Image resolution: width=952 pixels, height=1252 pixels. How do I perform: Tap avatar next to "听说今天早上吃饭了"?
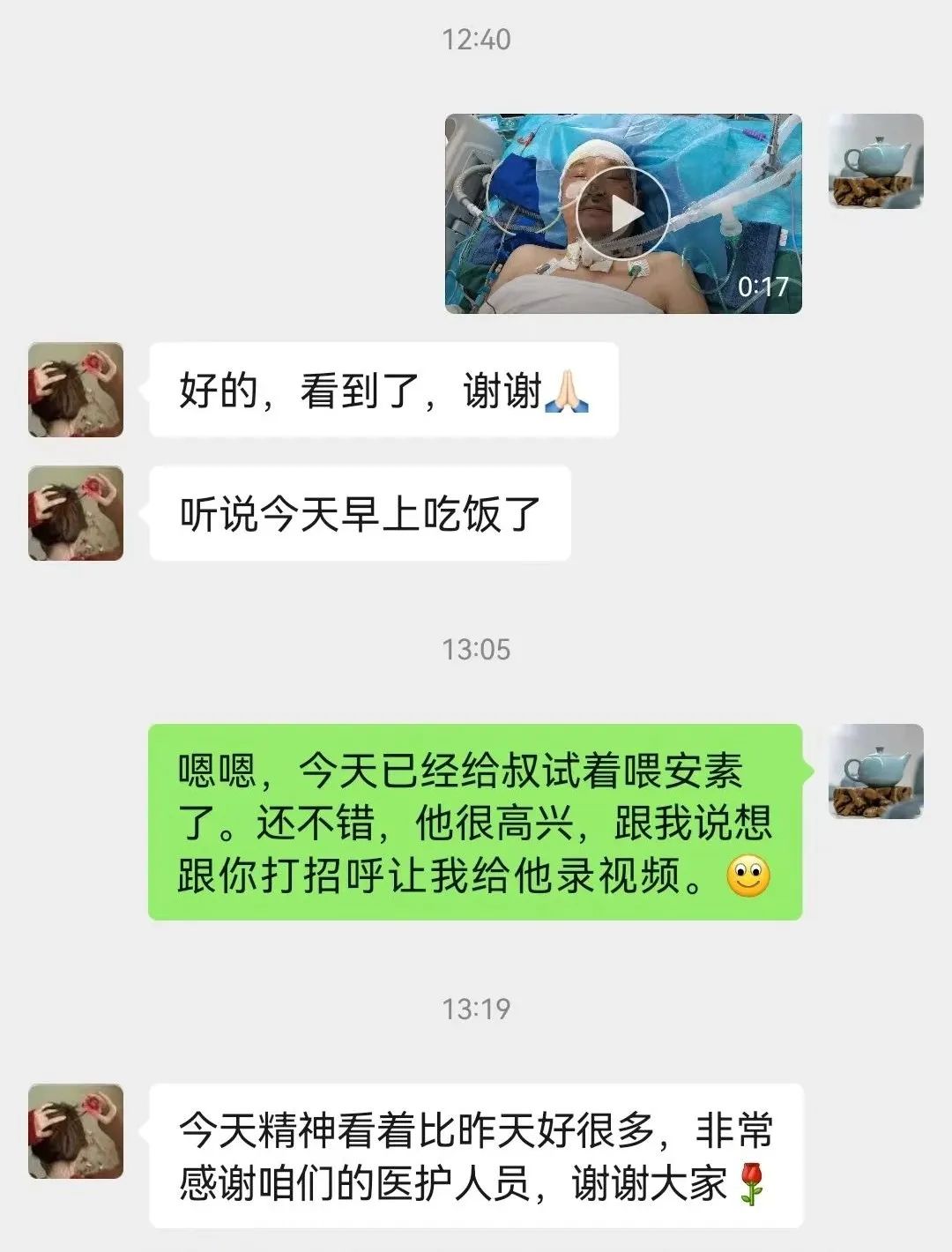point(76,513)
